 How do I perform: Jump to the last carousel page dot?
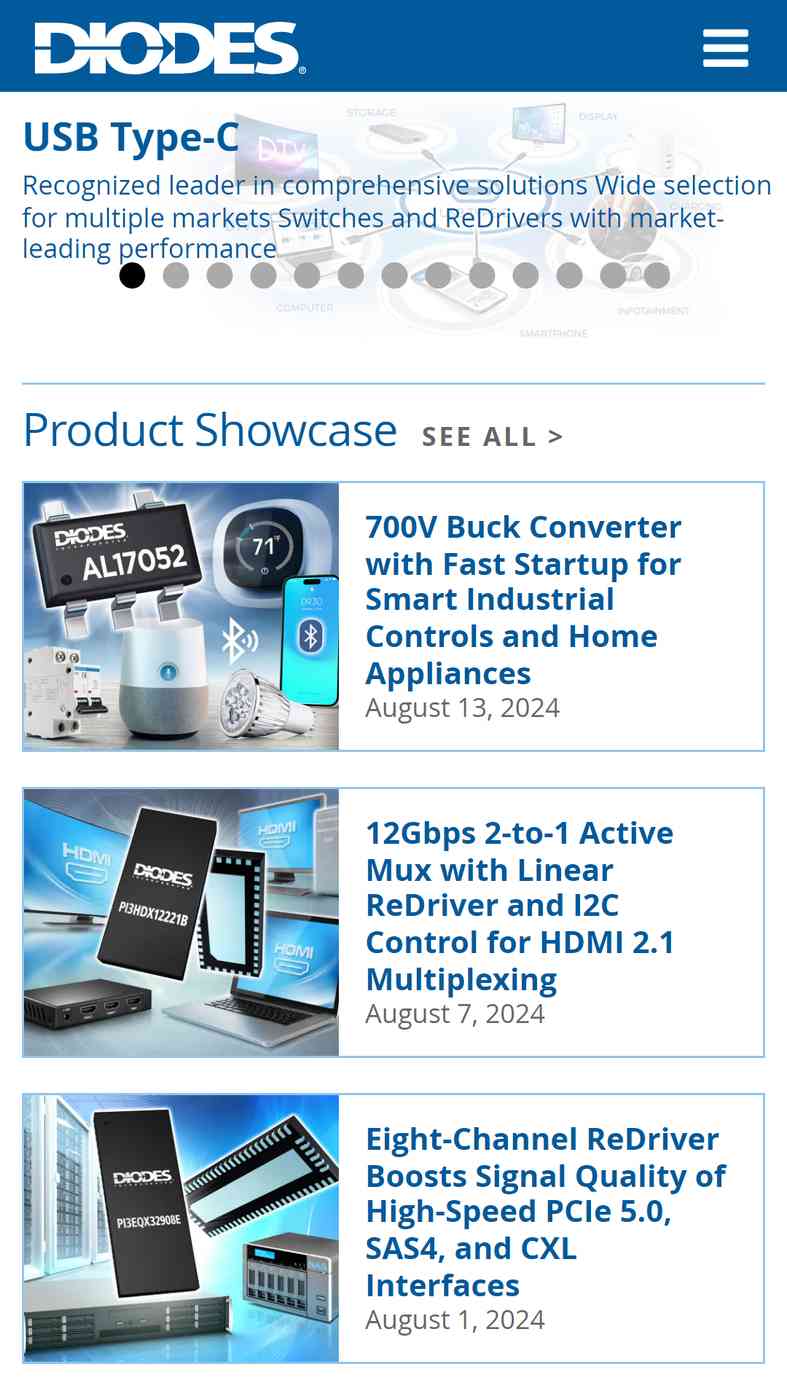point(657,275)
